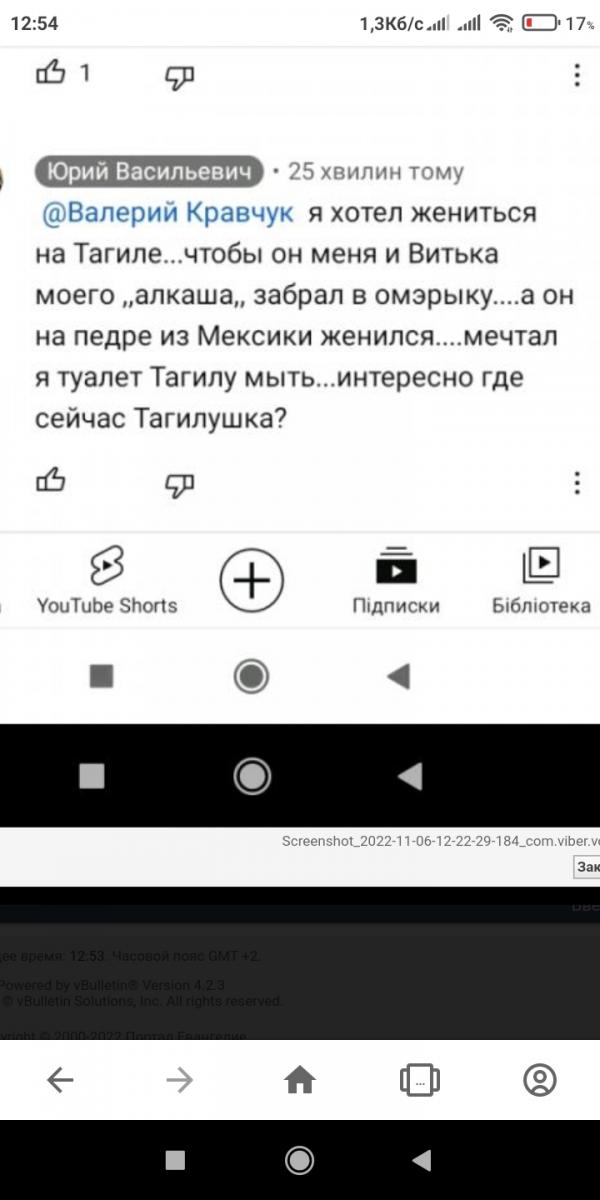Open recent apps from the system bar
This screenshot has width=600, height=1200.
click(x=175, y=1160)
